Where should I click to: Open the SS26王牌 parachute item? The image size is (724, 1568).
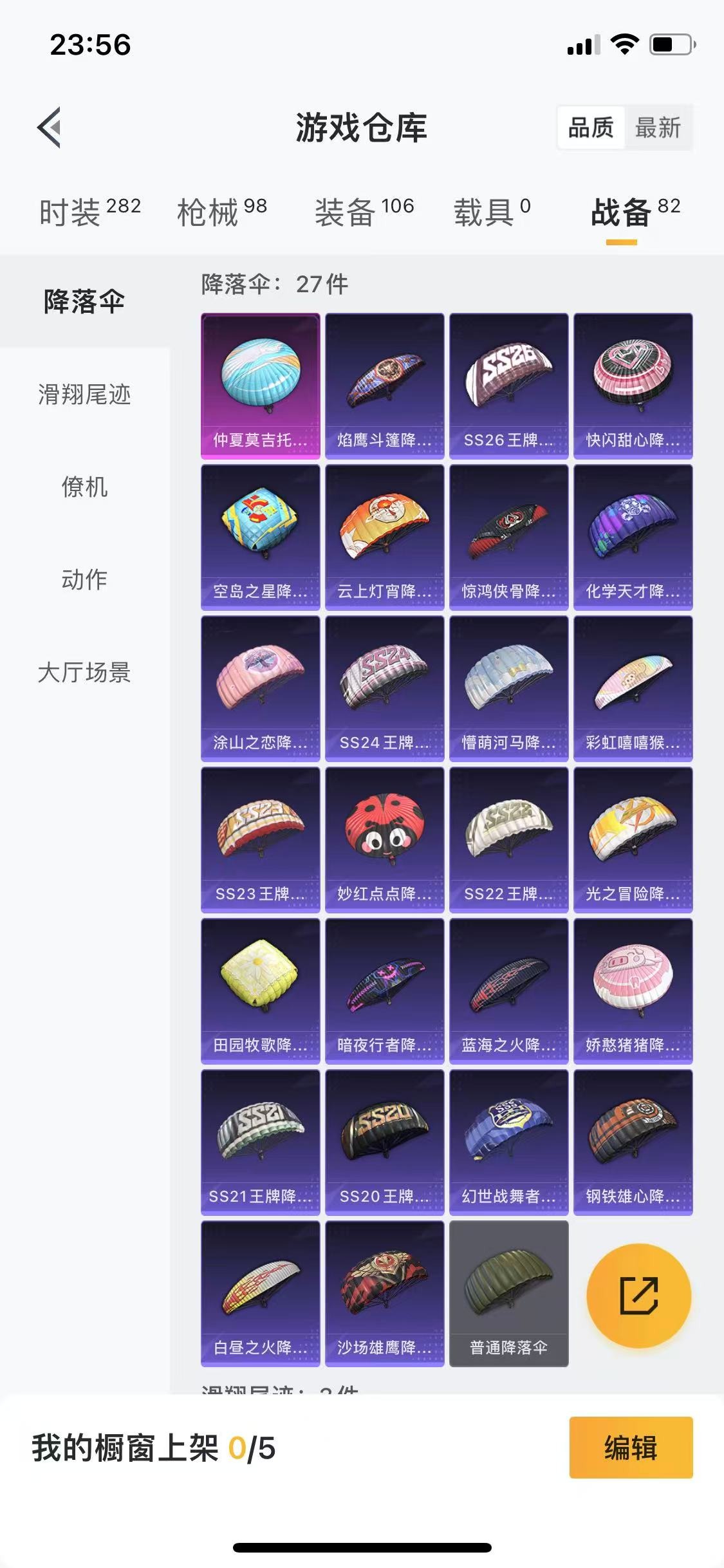pyautogui.click(x=508, y=386)
